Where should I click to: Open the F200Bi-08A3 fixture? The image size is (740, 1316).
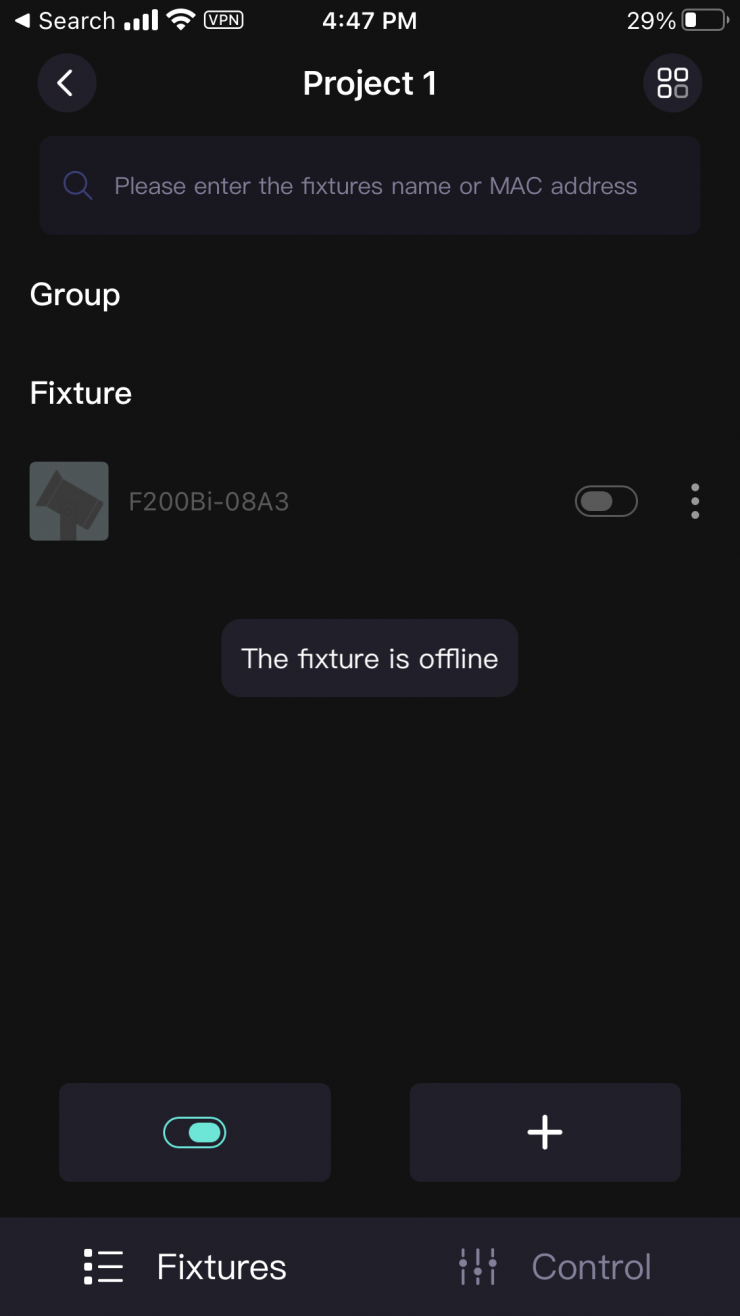coord(209,501)
